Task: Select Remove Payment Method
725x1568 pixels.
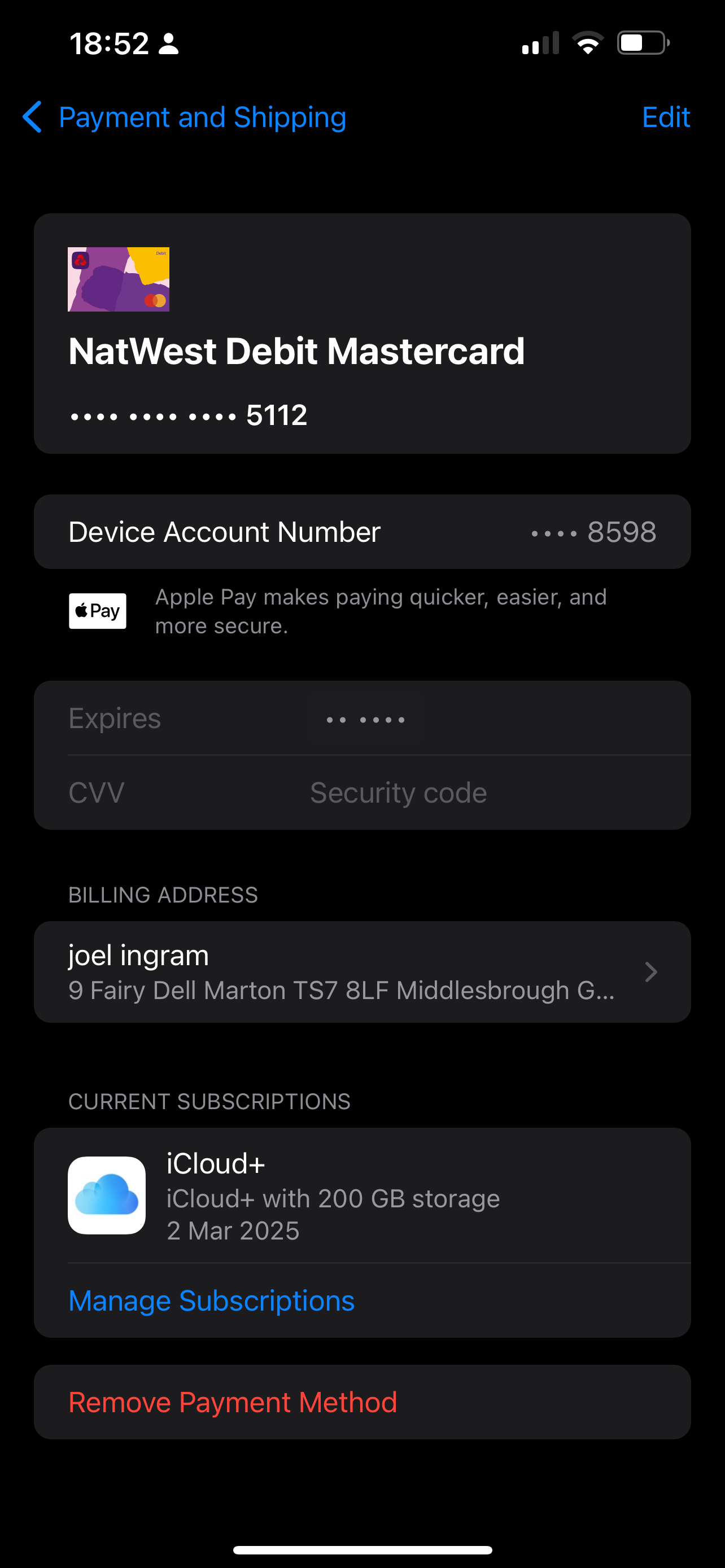Action: click(233, 1402)
